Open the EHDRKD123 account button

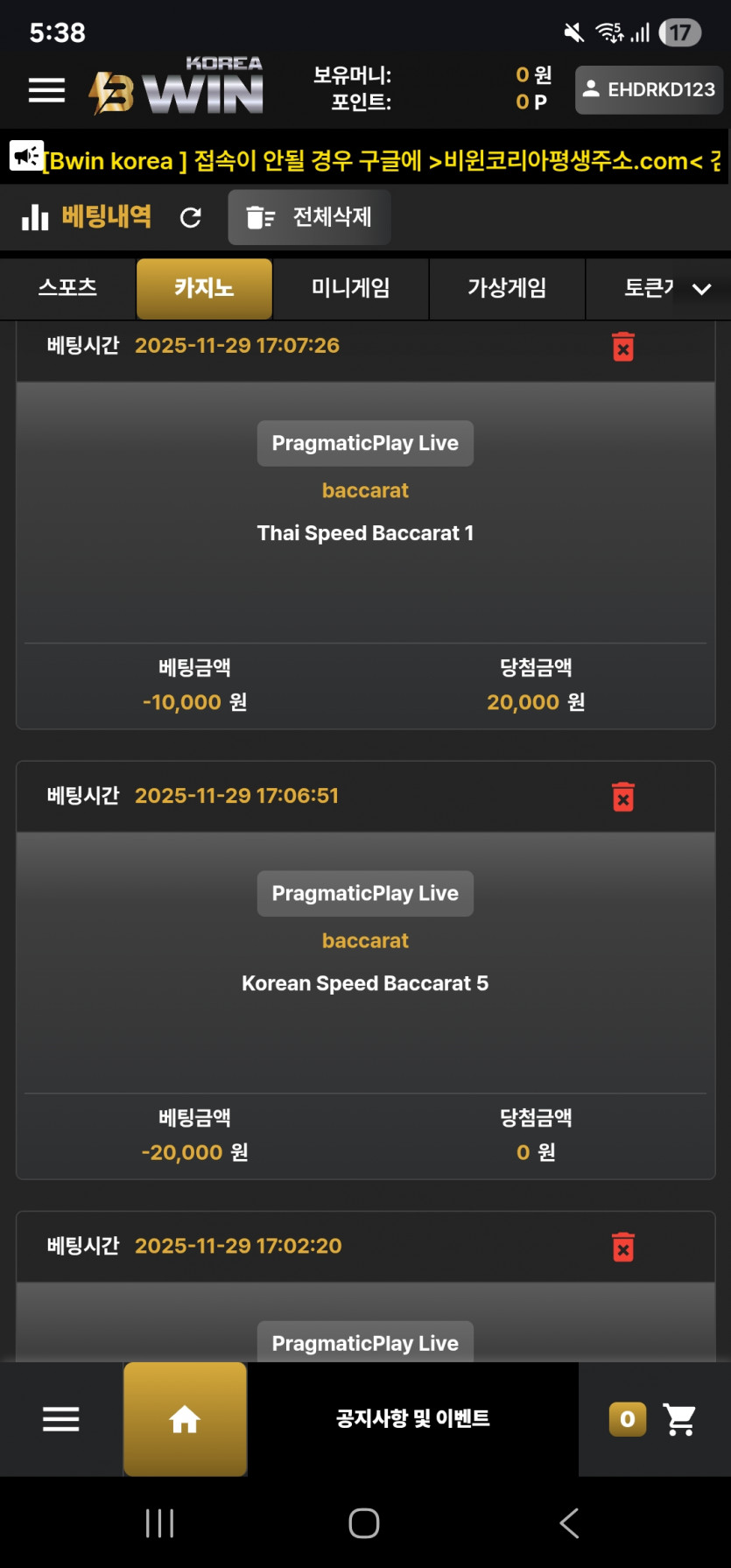(649, 90)
